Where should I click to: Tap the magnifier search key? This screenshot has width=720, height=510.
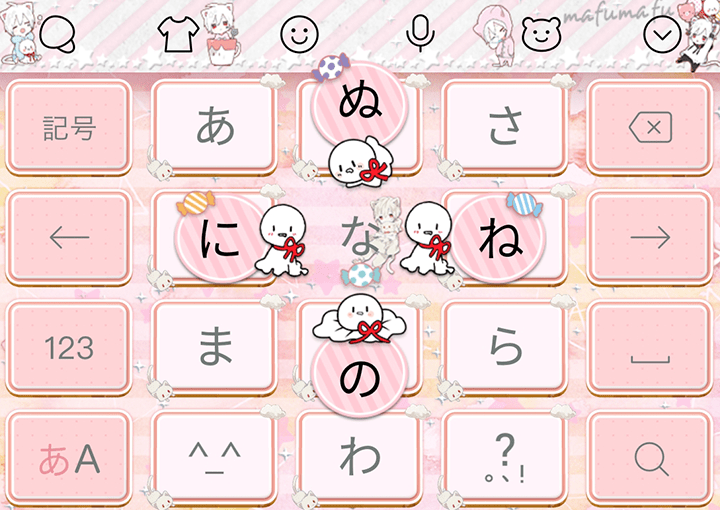pyautogui.click(x=650, y=458)
